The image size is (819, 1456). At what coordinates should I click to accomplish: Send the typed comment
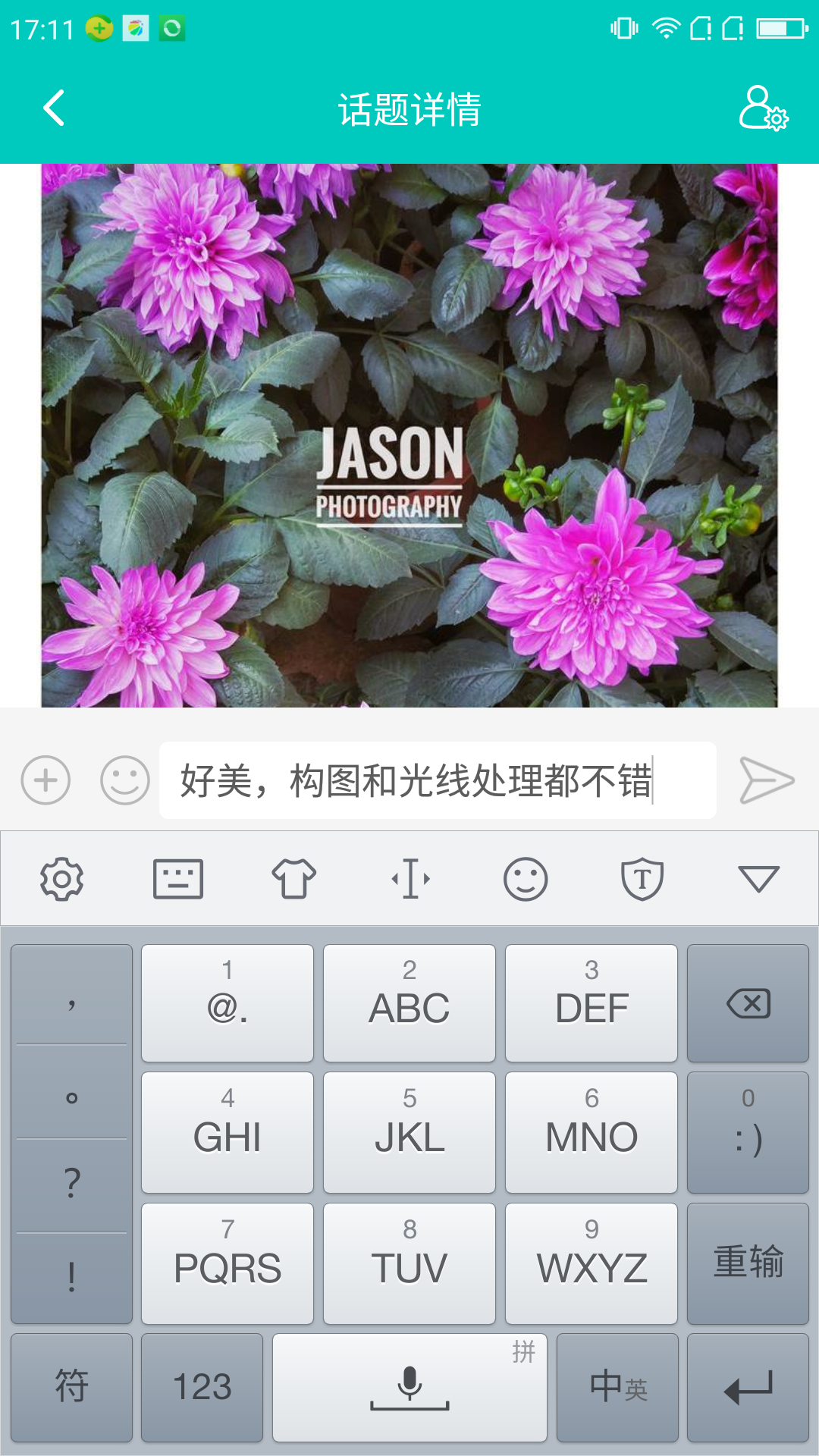click(x=766, y=780)
